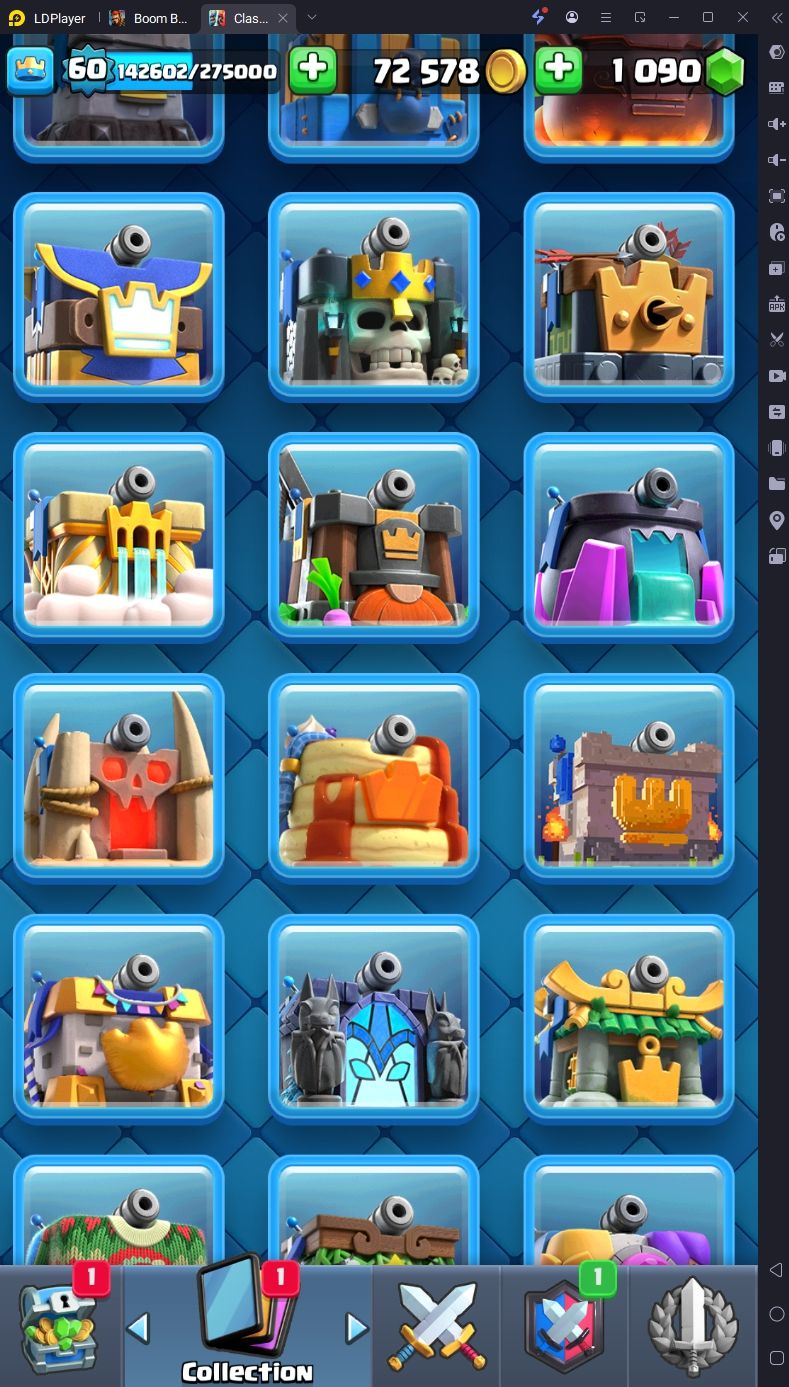789x1387 pixels.
Task: Open the crown profile icon
Action: pyautogui.click(x=30, y=70)
